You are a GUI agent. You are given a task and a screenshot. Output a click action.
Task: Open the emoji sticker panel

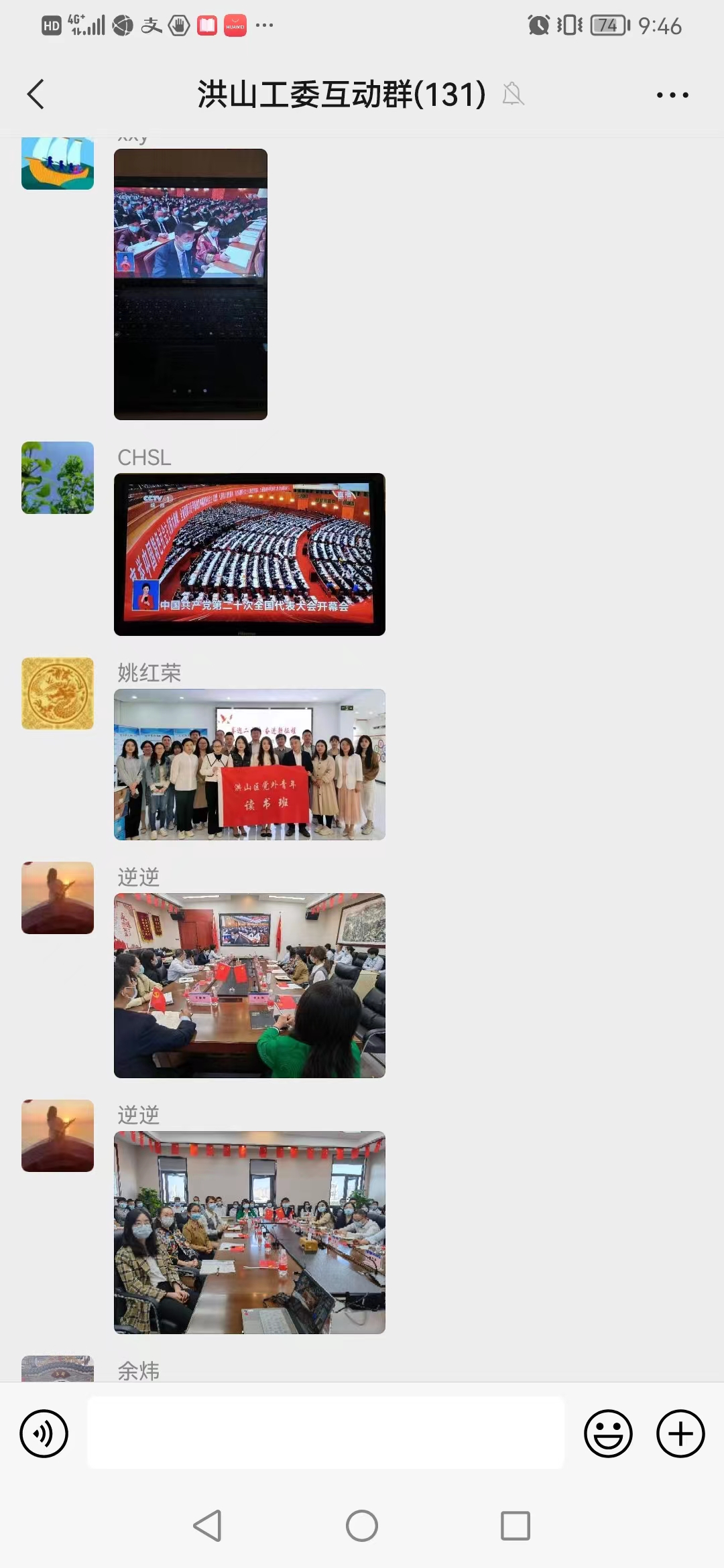(608, 1433)
